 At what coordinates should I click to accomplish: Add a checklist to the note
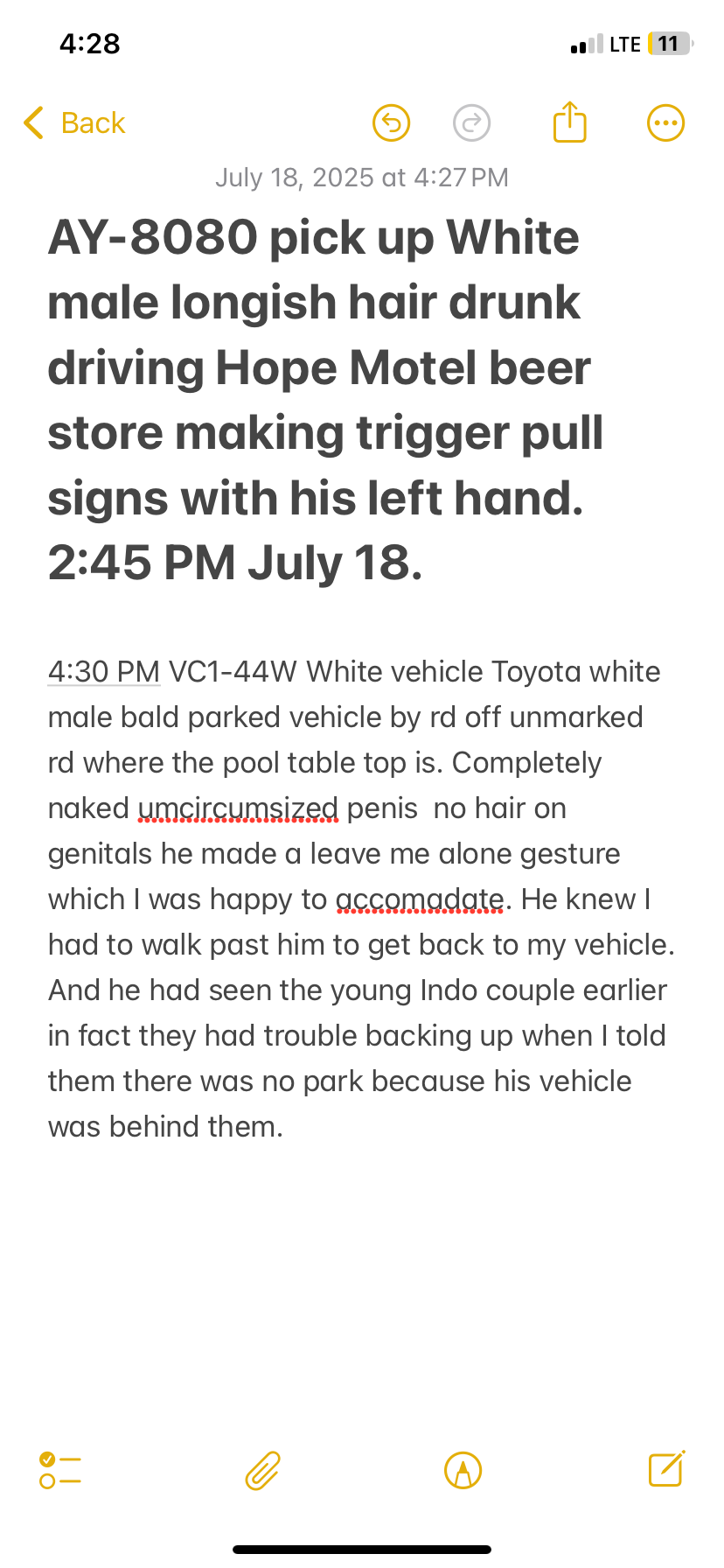point(60,1470)
